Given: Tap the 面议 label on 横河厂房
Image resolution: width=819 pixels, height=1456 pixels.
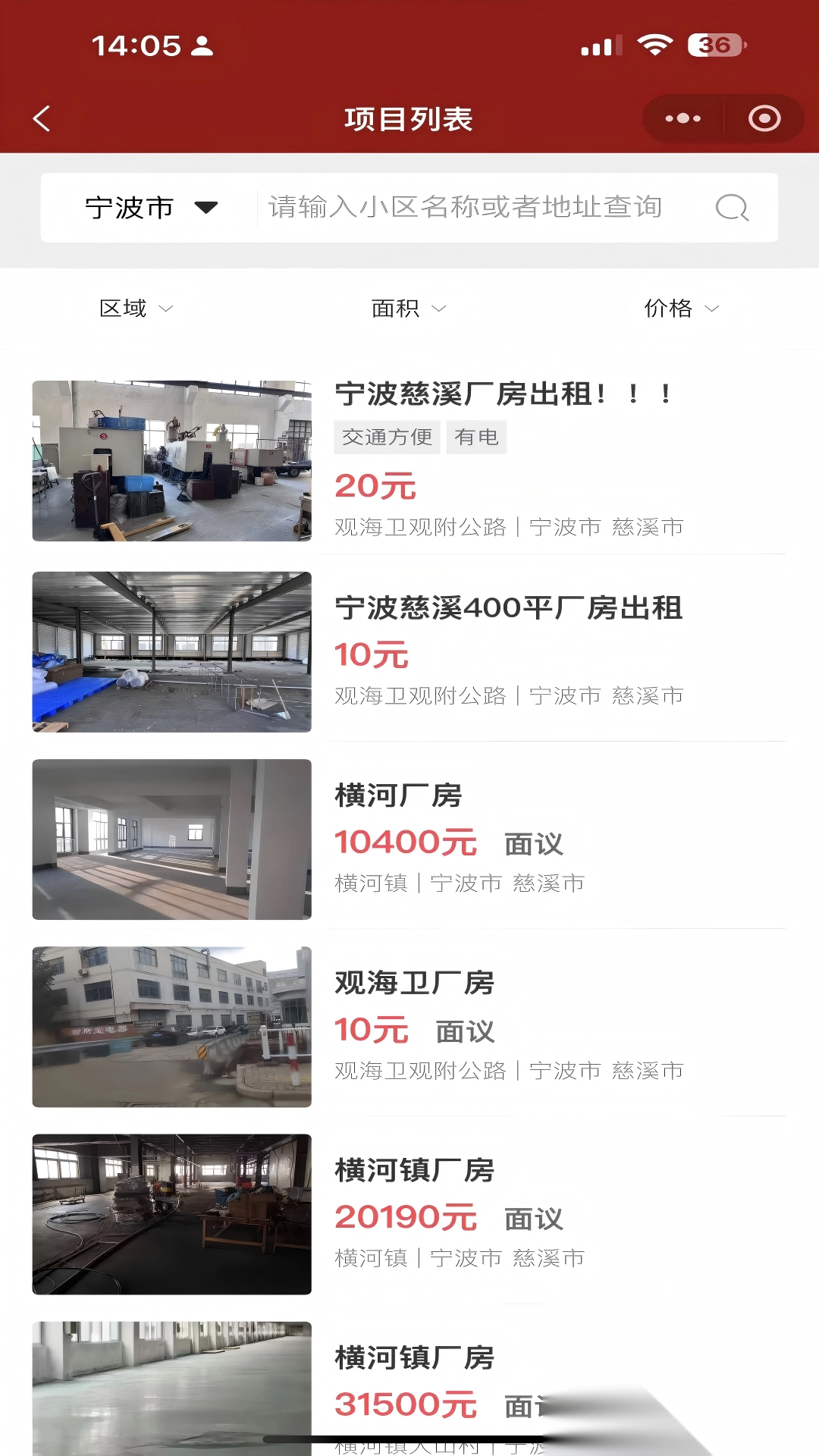Looking at the screenshot, I should (x=535, y=843).
